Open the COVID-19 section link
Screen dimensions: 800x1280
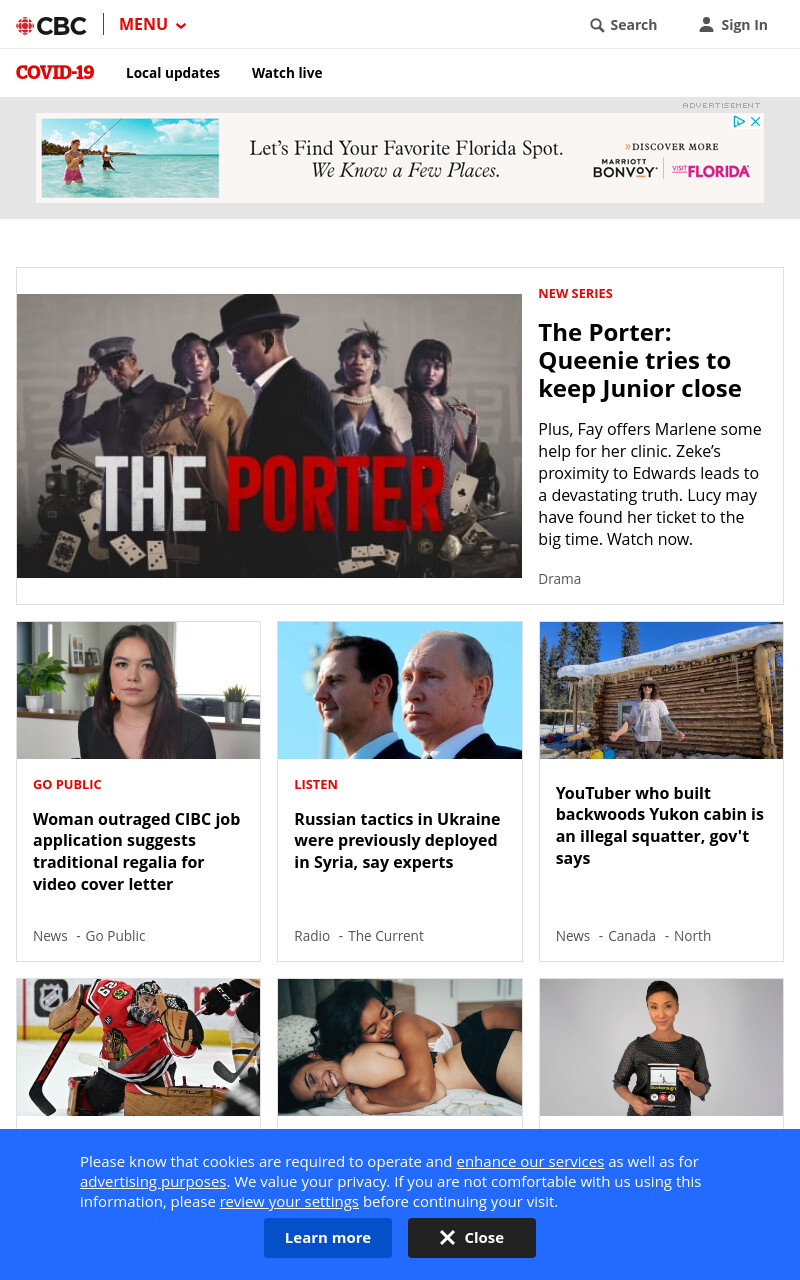click(55, 72)
